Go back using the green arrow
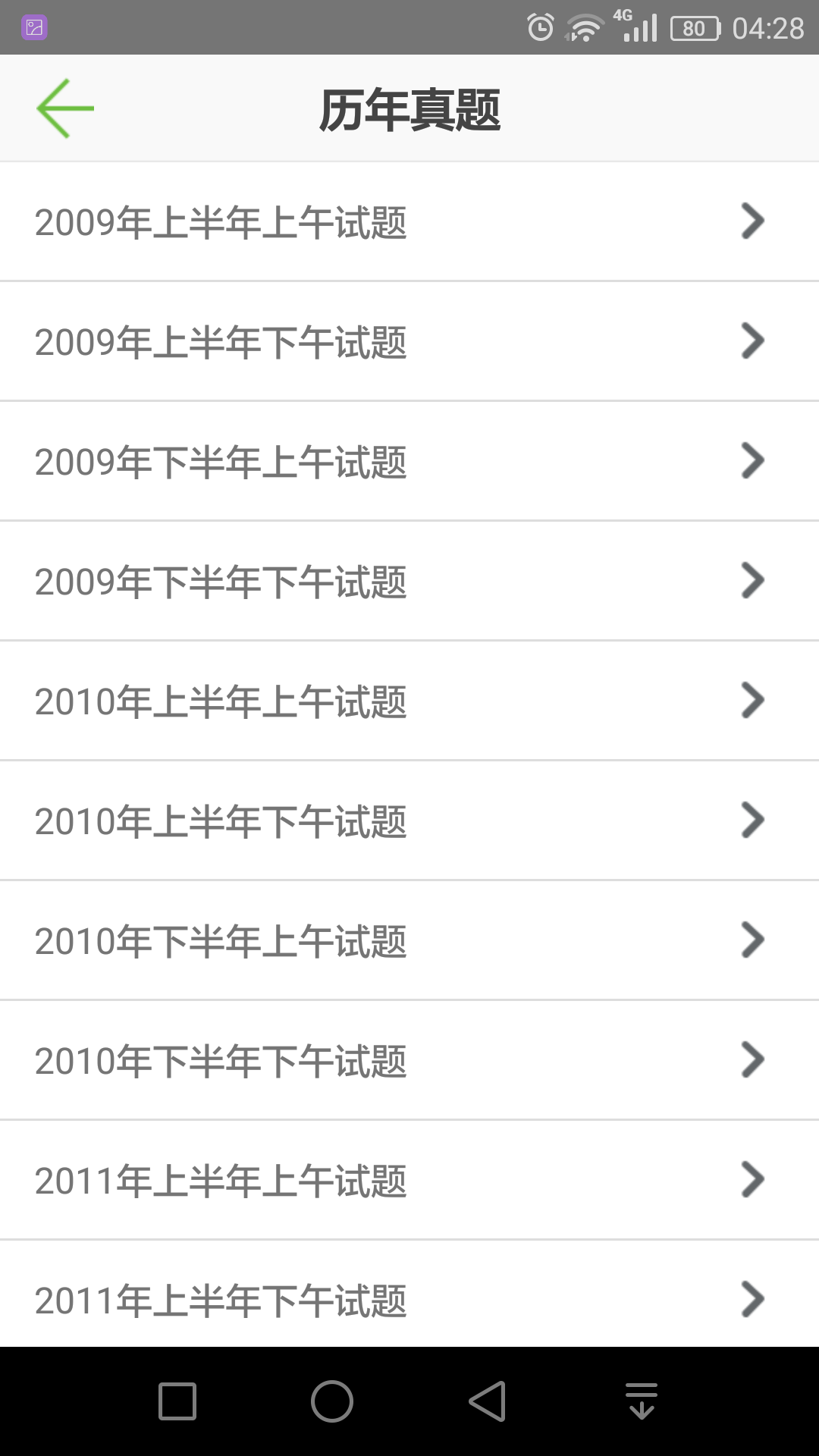The image size is (819, 1456). point(65,108)
